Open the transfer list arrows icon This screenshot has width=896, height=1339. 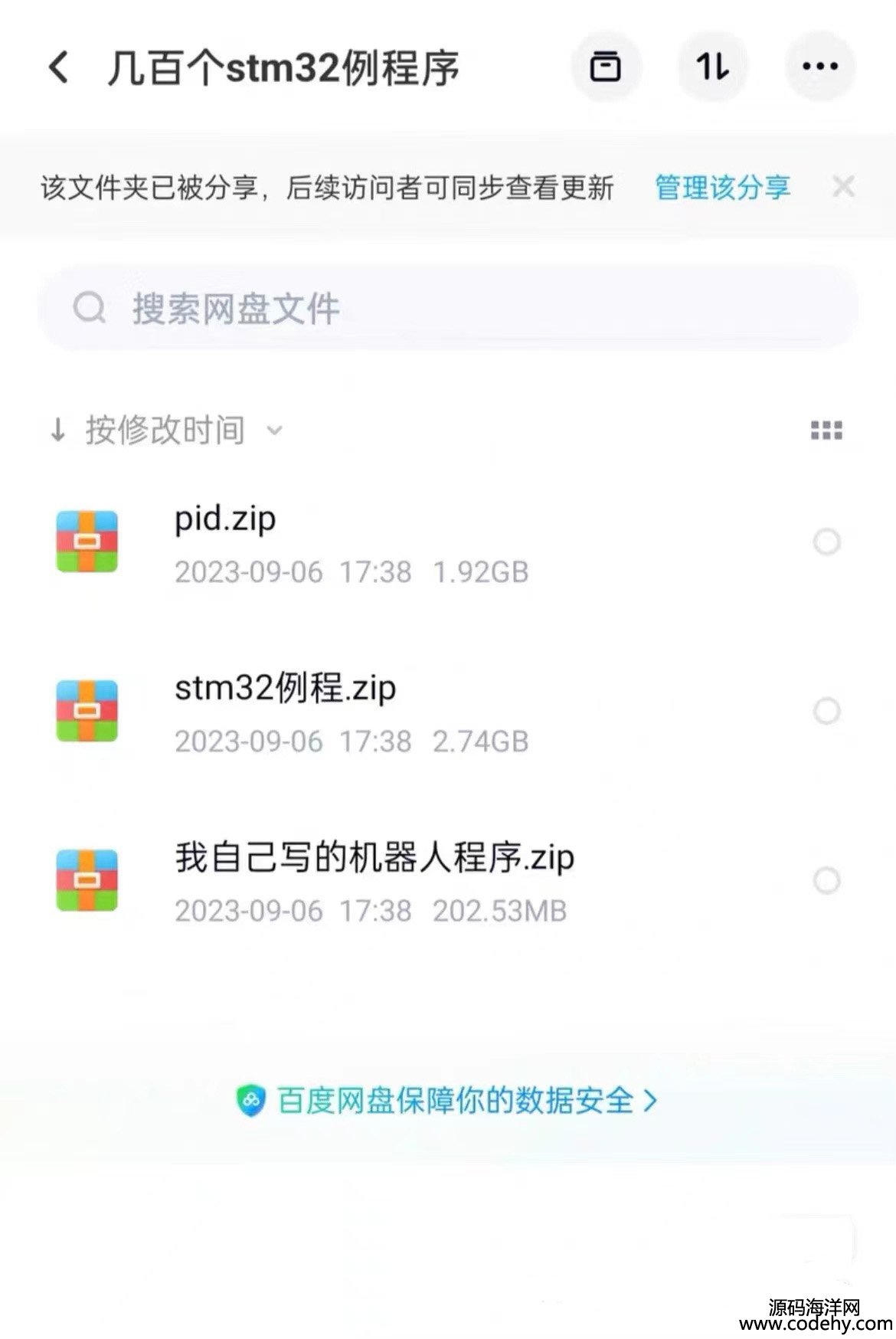[713, 67]
